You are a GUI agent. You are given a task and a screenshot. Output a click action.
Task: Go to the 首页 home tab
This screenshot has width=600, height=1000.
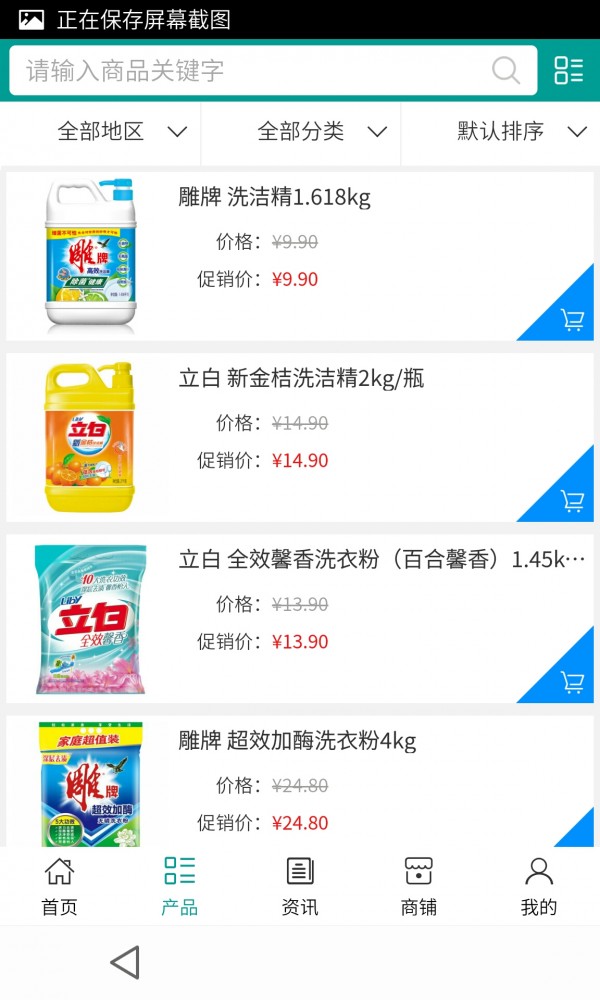59,886
